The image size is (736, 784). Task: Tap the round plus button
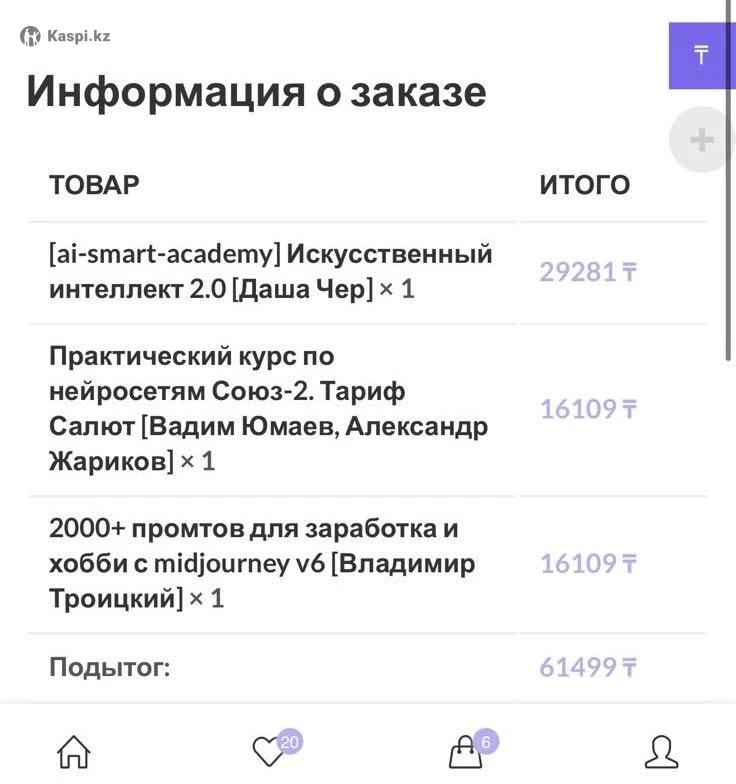702,140
